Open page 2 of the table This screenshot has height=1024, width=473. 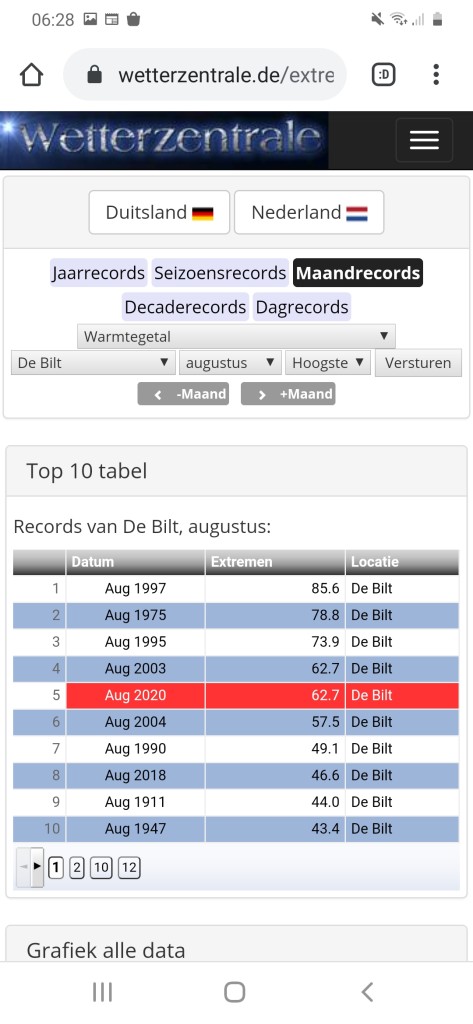coord(76,867)
